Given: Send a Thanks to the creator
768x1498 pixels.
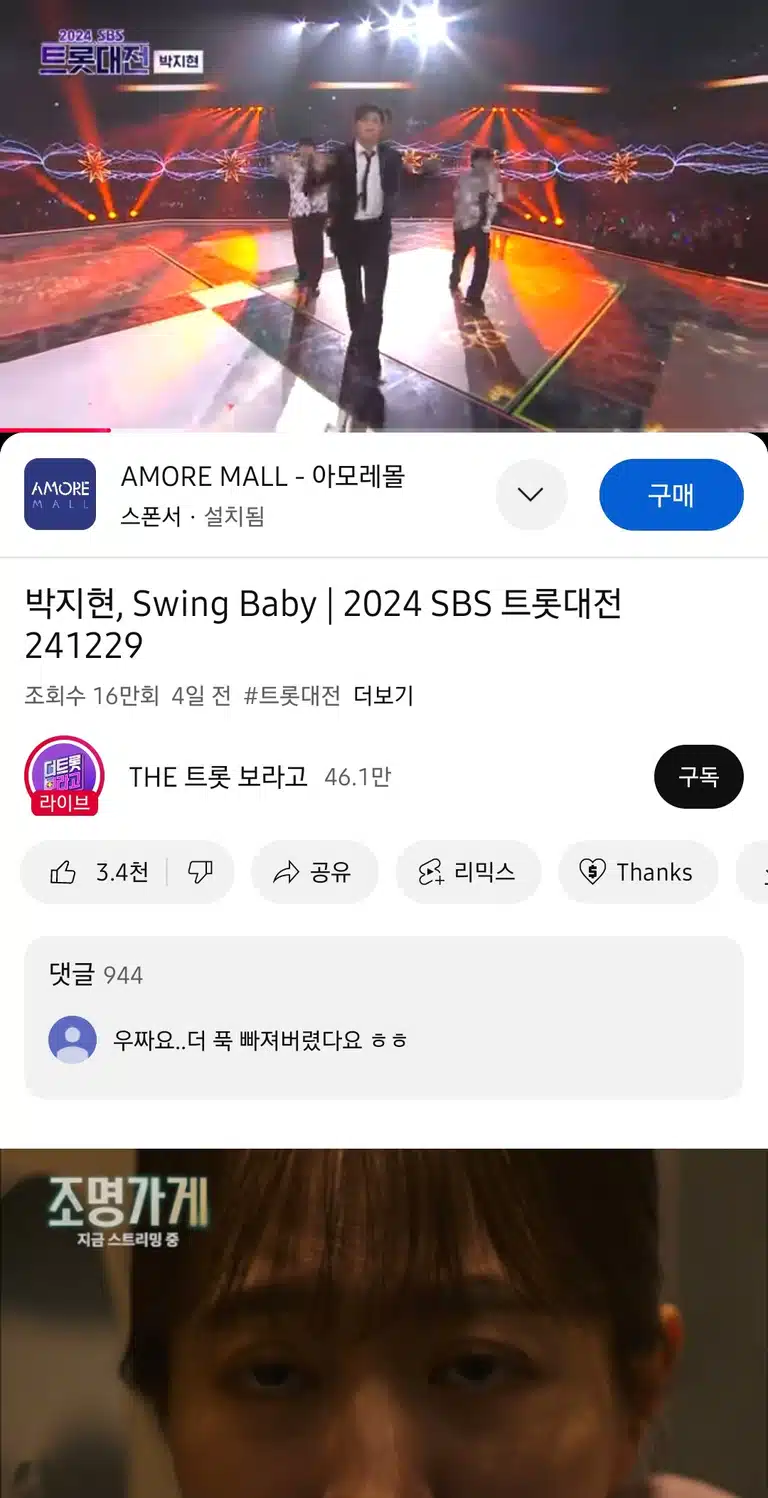Looking at the screenshot, I should click(x=638, y=872).
